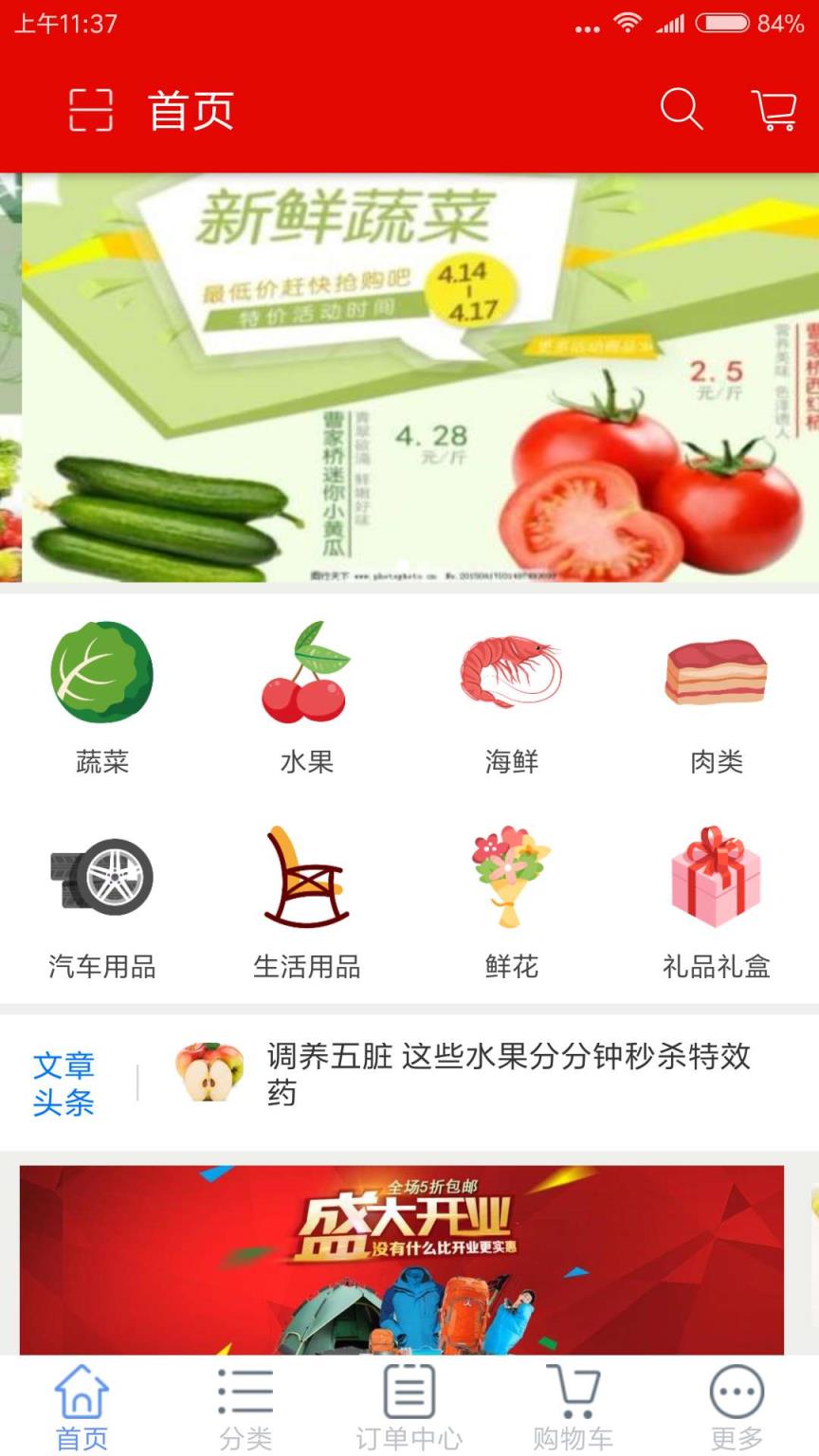Select the 蔬菜 vegetables category icon
Image resolution: width=819 pixels, height=1456 pixels.
[102, 673]
